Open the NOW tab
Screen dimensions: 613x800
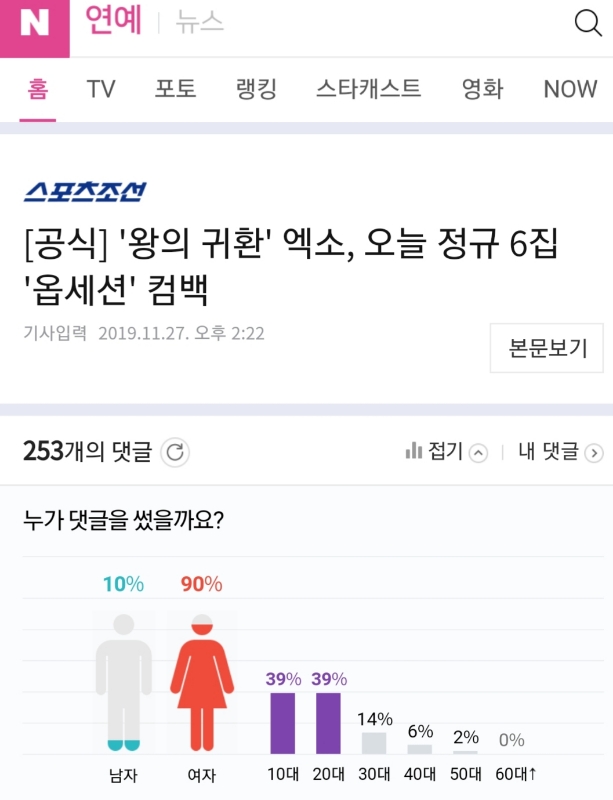coord(570,89)
